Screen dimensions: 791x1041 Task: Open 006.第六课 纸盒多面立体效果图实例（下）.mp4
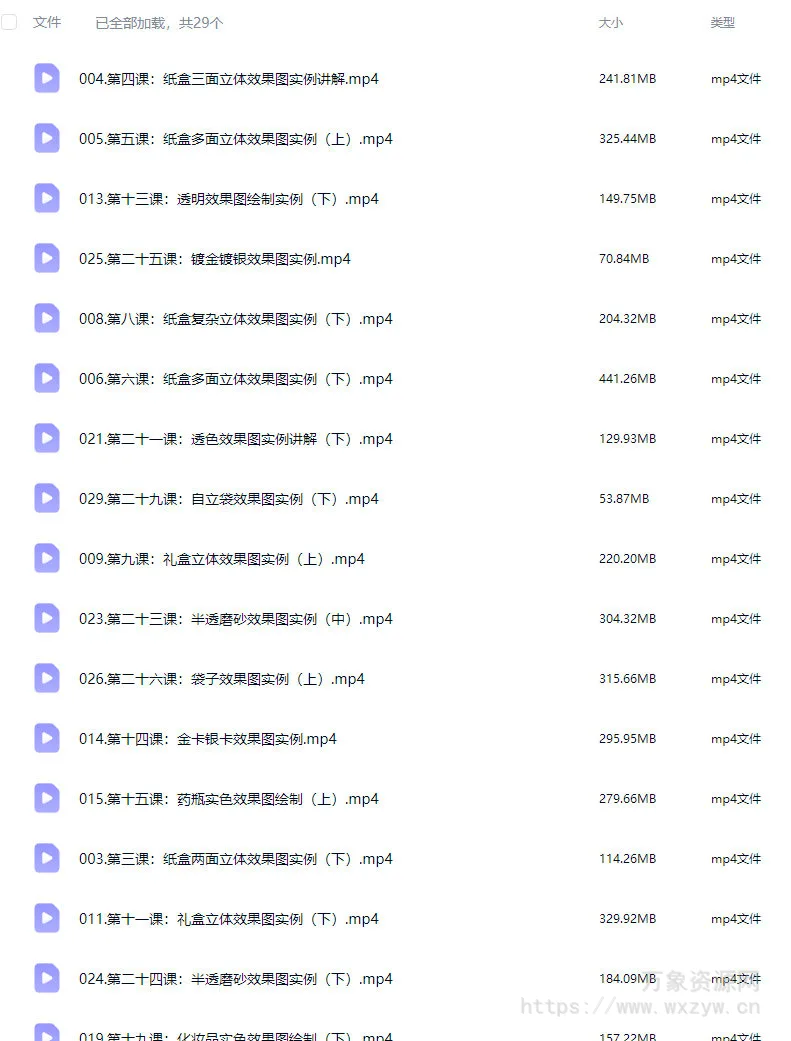(x=235, y=379)
